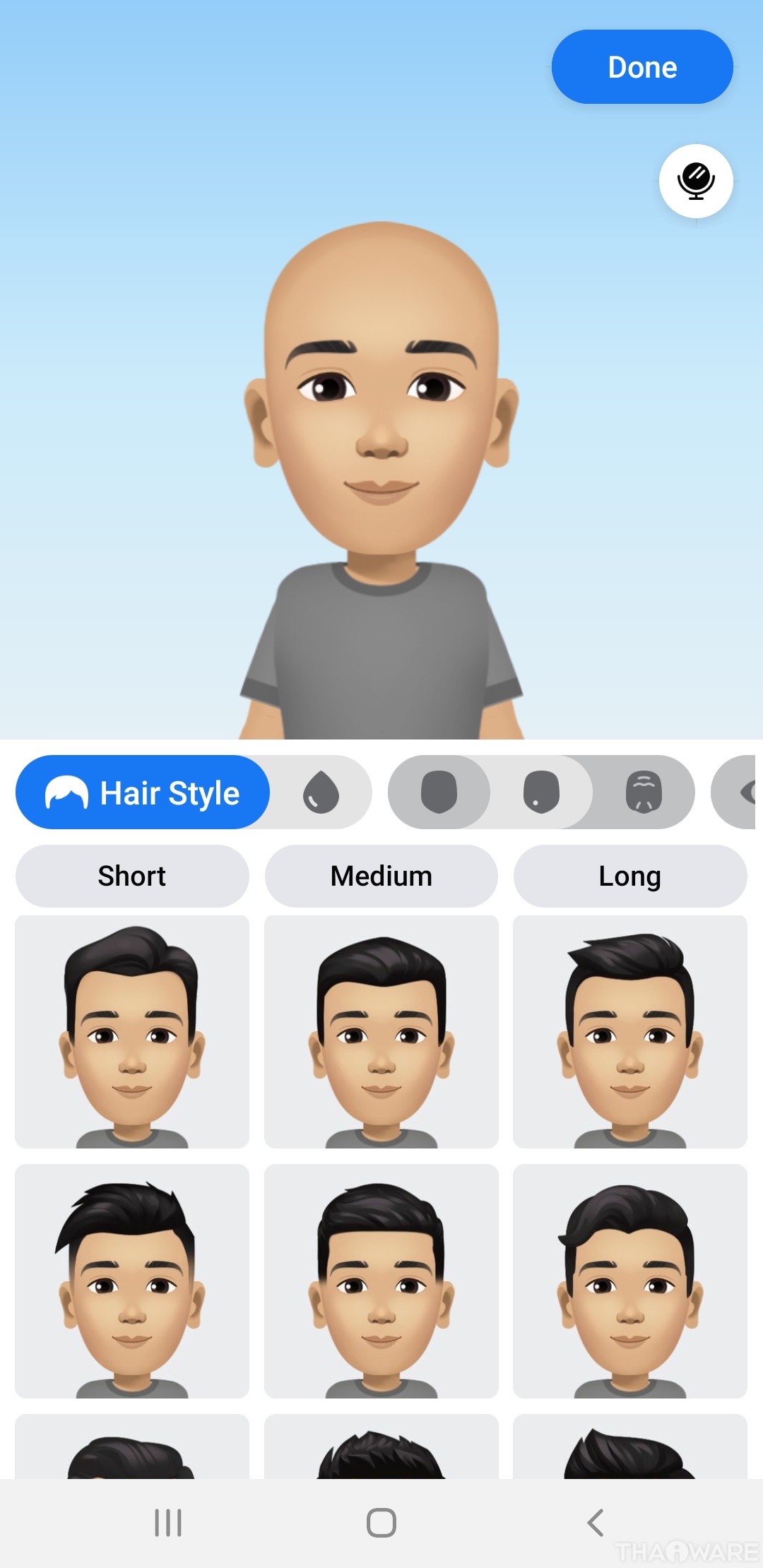Filter hairstyles by Long
763x1568 pixels.
click(629, 876)
